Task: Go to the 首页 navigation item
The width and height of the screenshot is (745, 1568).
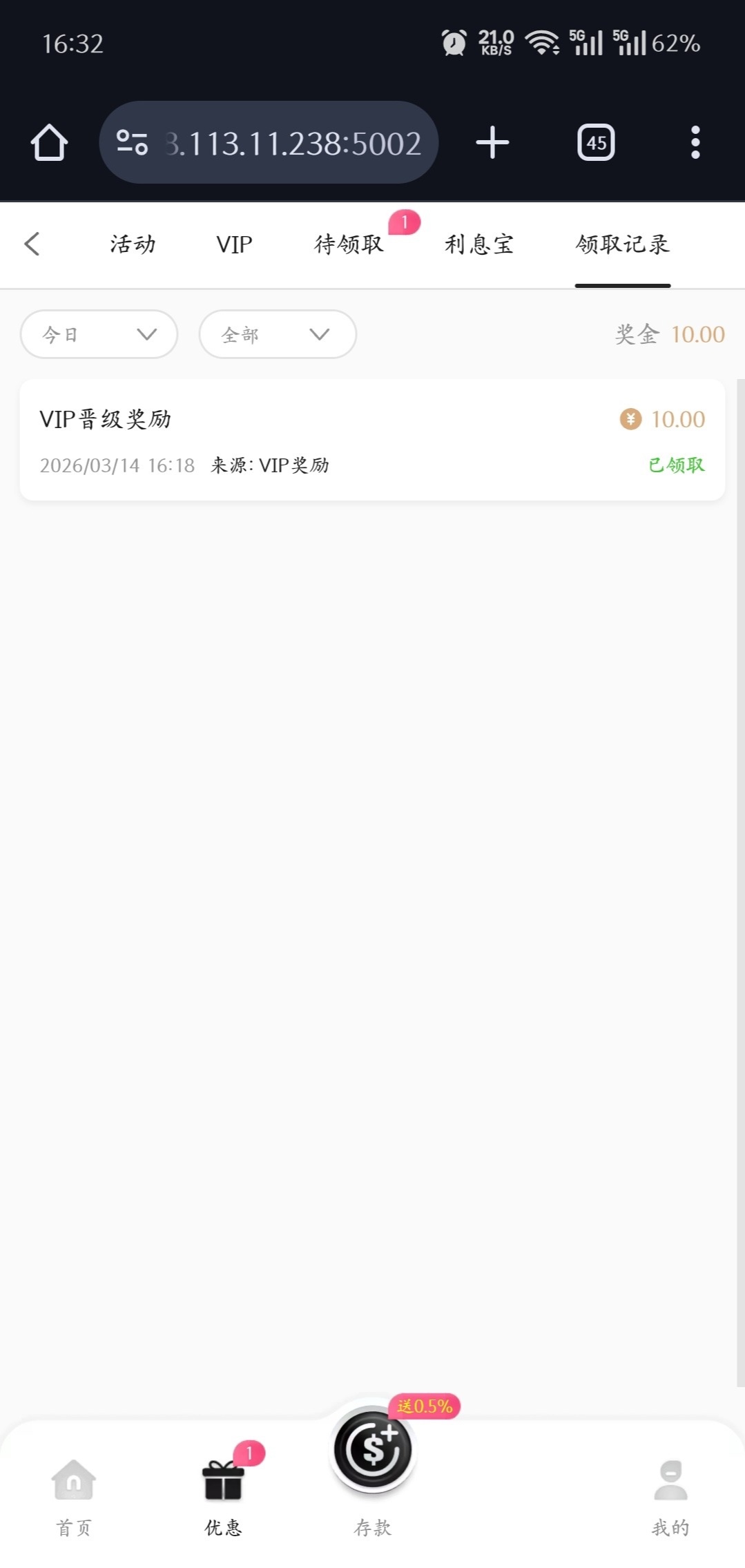Action: pos(74,1496)
